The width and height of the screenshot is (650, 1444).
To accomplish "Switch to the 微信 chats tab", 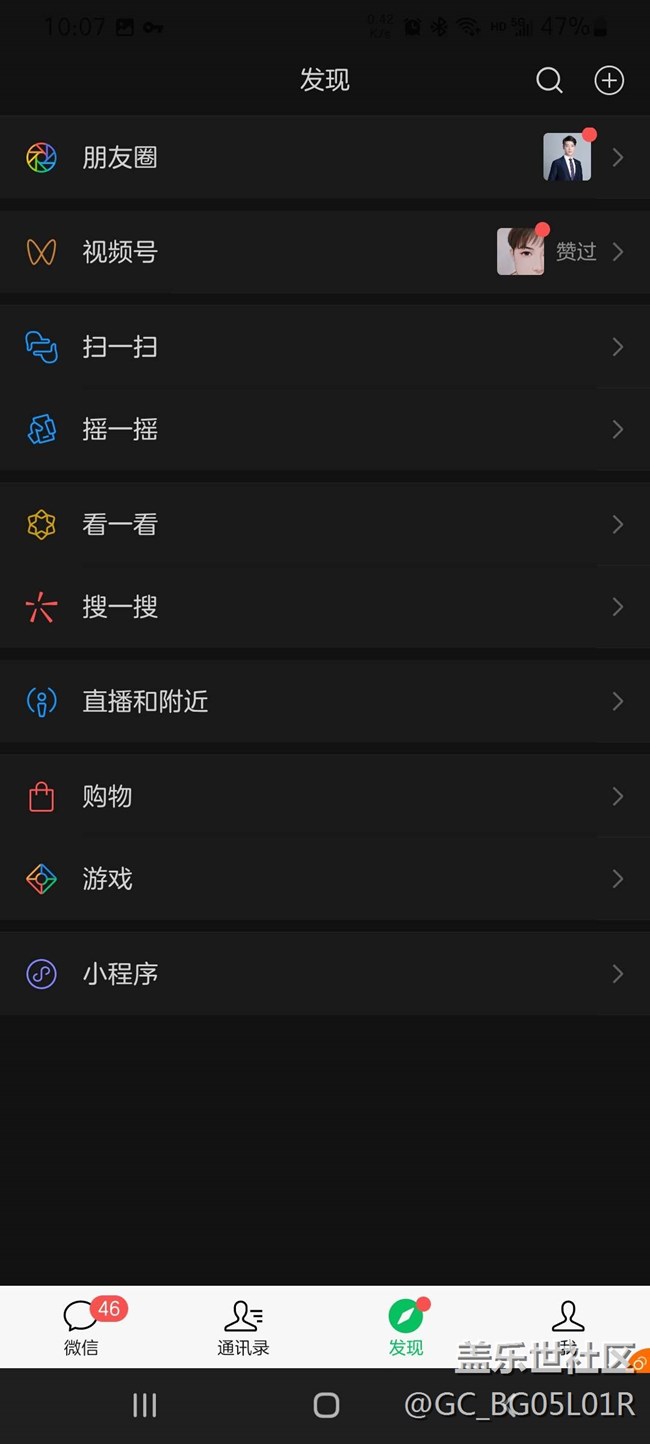I will coord(81,1328).
